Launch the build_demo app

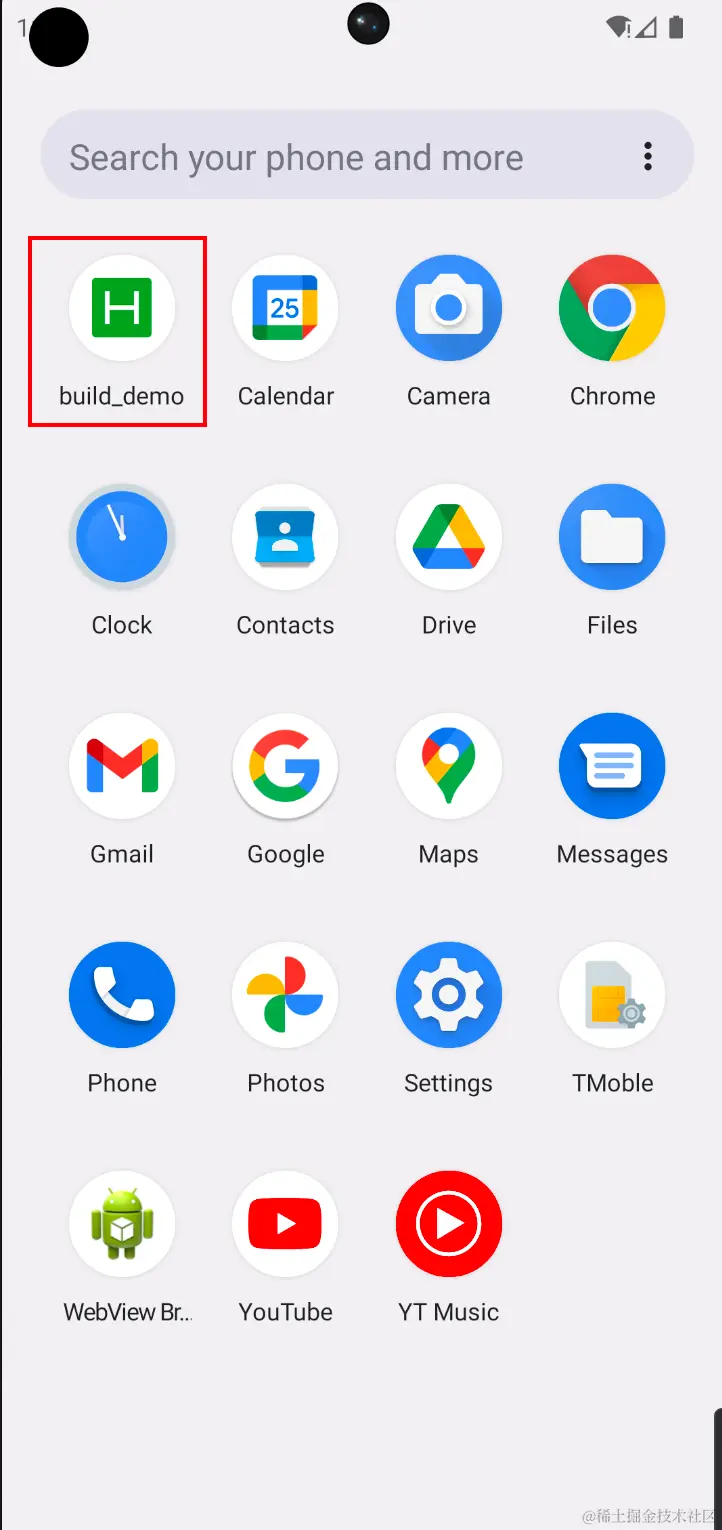click(122, 308)
